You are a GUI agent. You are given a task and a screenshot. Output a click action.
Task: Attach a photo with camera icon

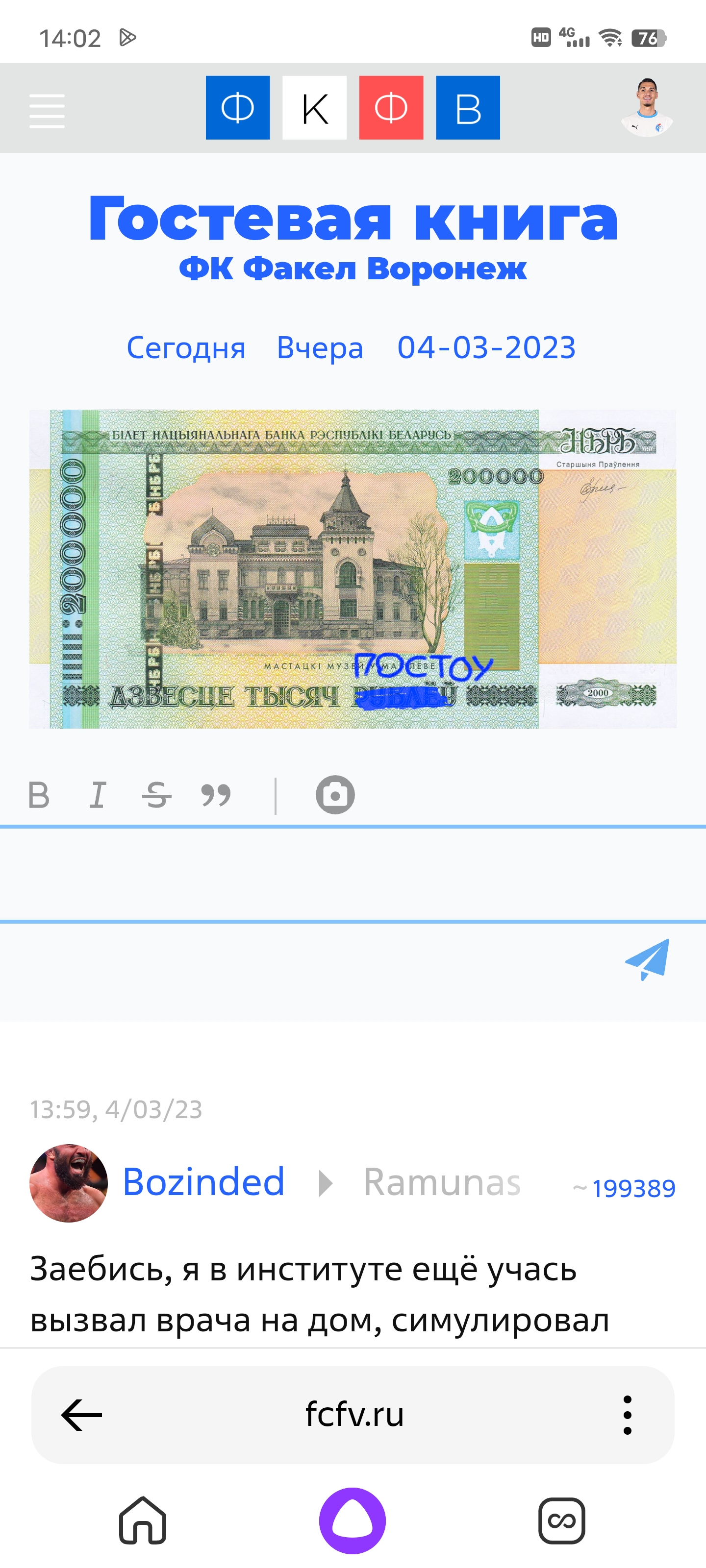(x=335, y=795)
